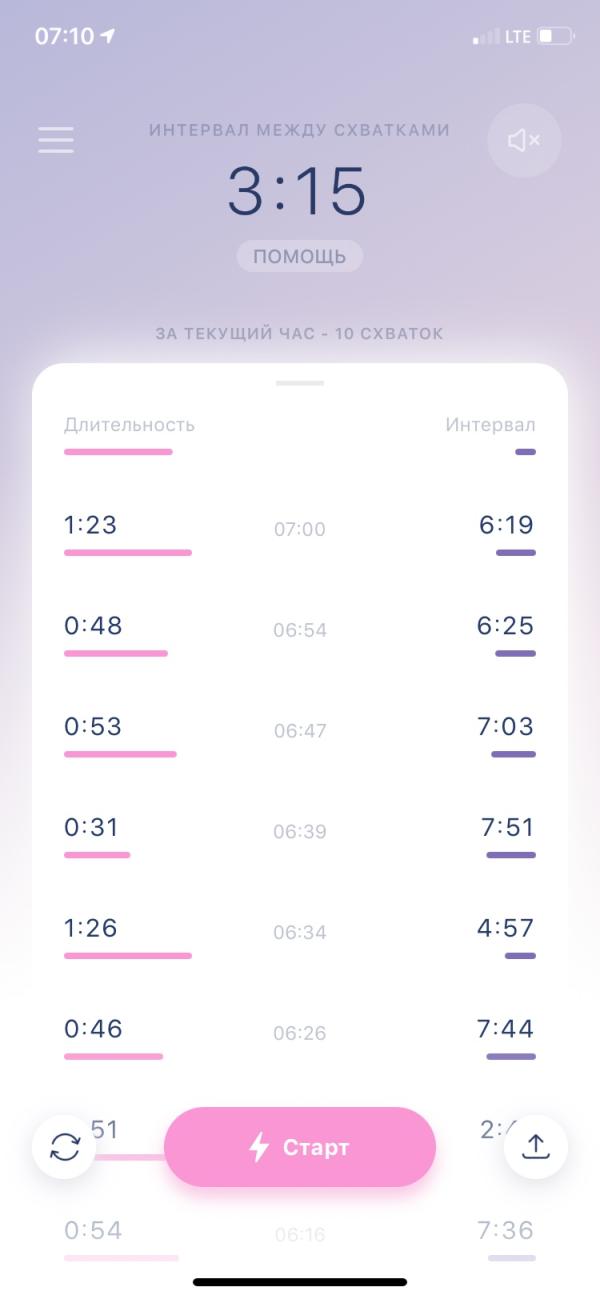
Task: Share contraction data via the upload icon
Action: 536,1146
